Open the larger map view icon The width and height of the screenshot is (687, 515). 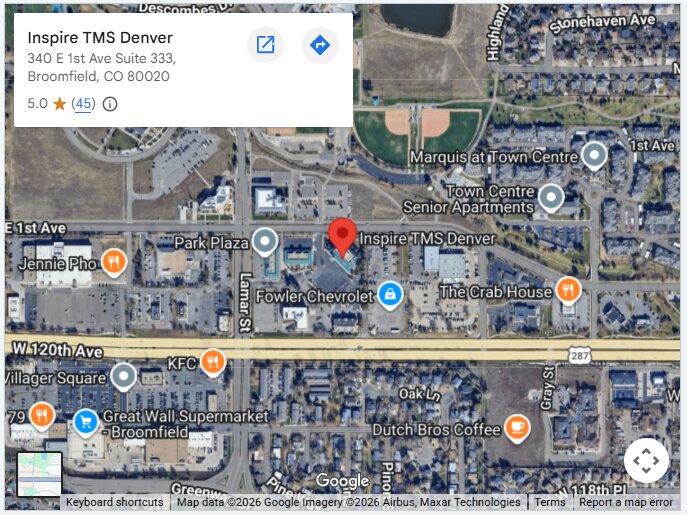[265, 45]
